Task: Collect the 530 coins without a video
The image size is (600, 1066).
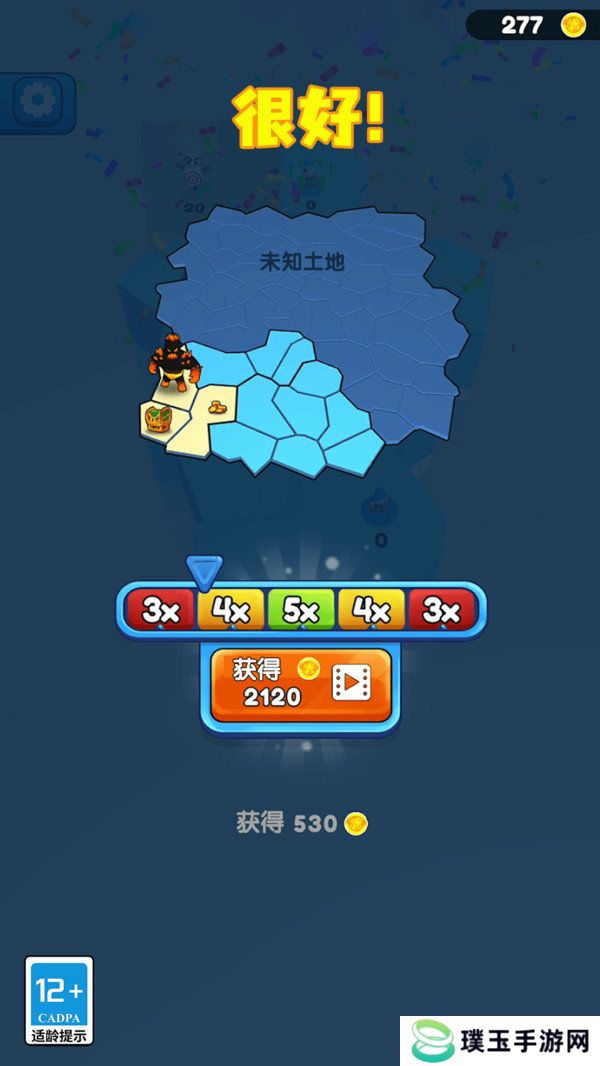Action: click(301, 823)
